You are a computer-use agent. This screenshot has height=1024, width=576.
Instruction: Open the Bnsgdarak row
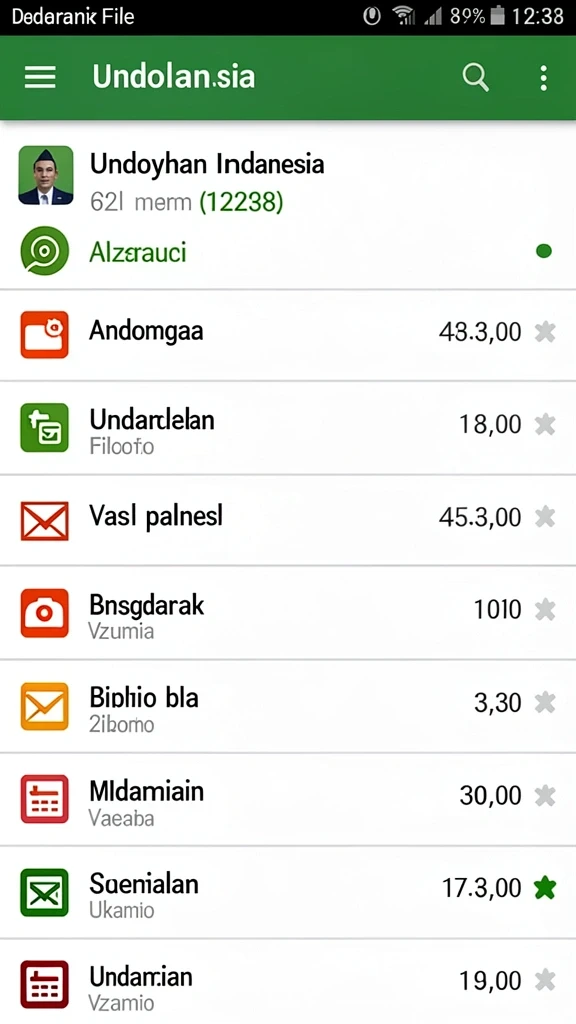click(288, 613)
